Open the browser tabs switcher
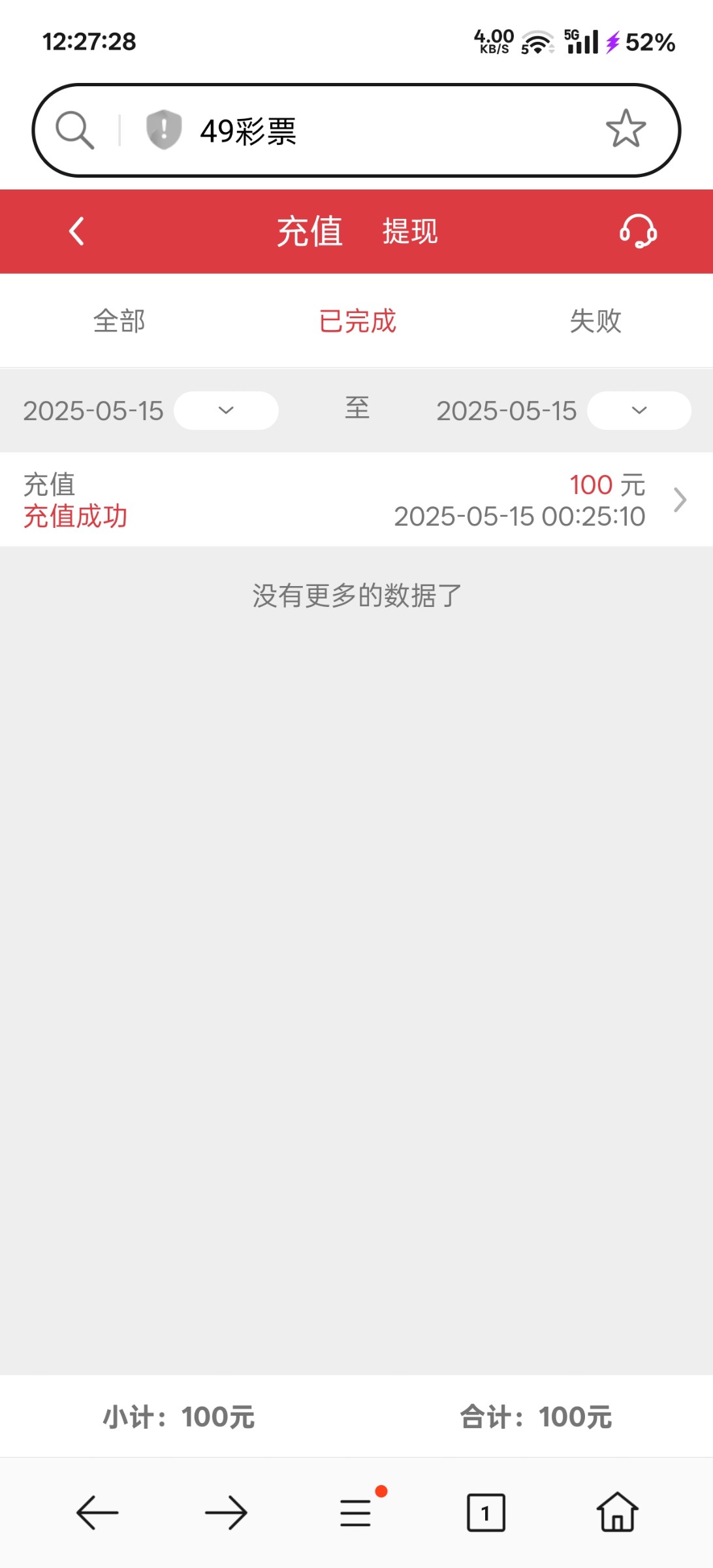 point(486,1512)
